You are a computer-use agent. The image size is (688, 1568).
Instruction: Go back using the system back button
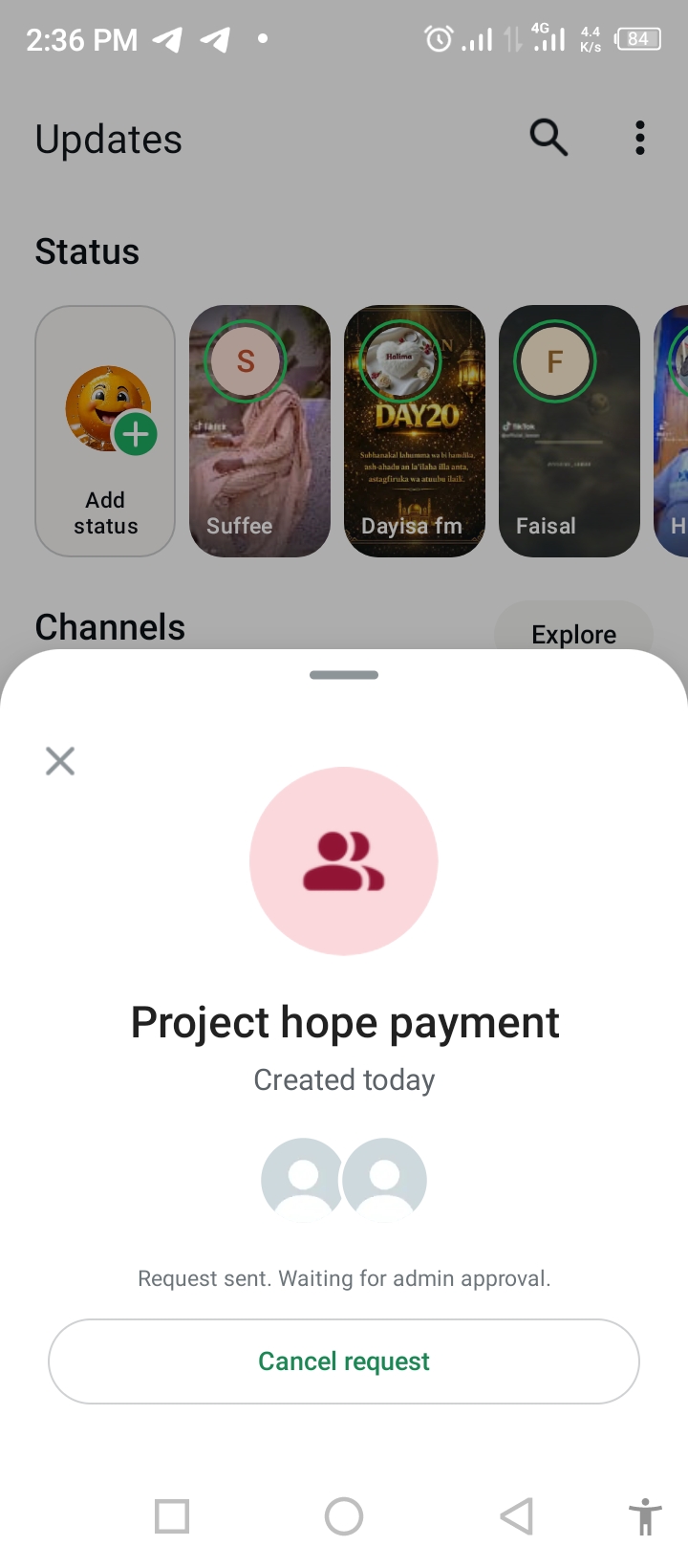(x=516, y=1515)
